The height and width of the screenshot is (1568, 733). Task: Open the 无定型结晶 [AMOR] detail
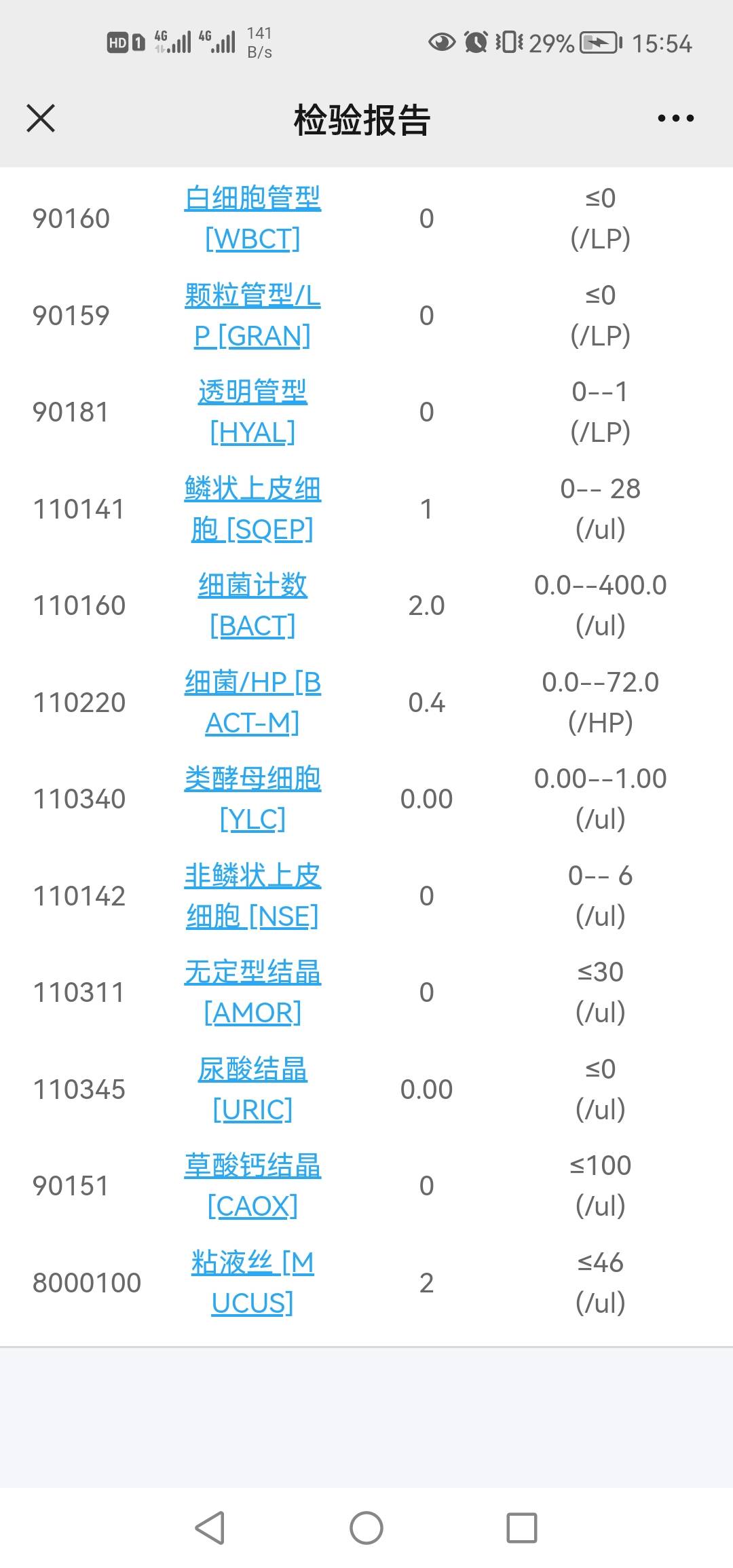point(253,992)
